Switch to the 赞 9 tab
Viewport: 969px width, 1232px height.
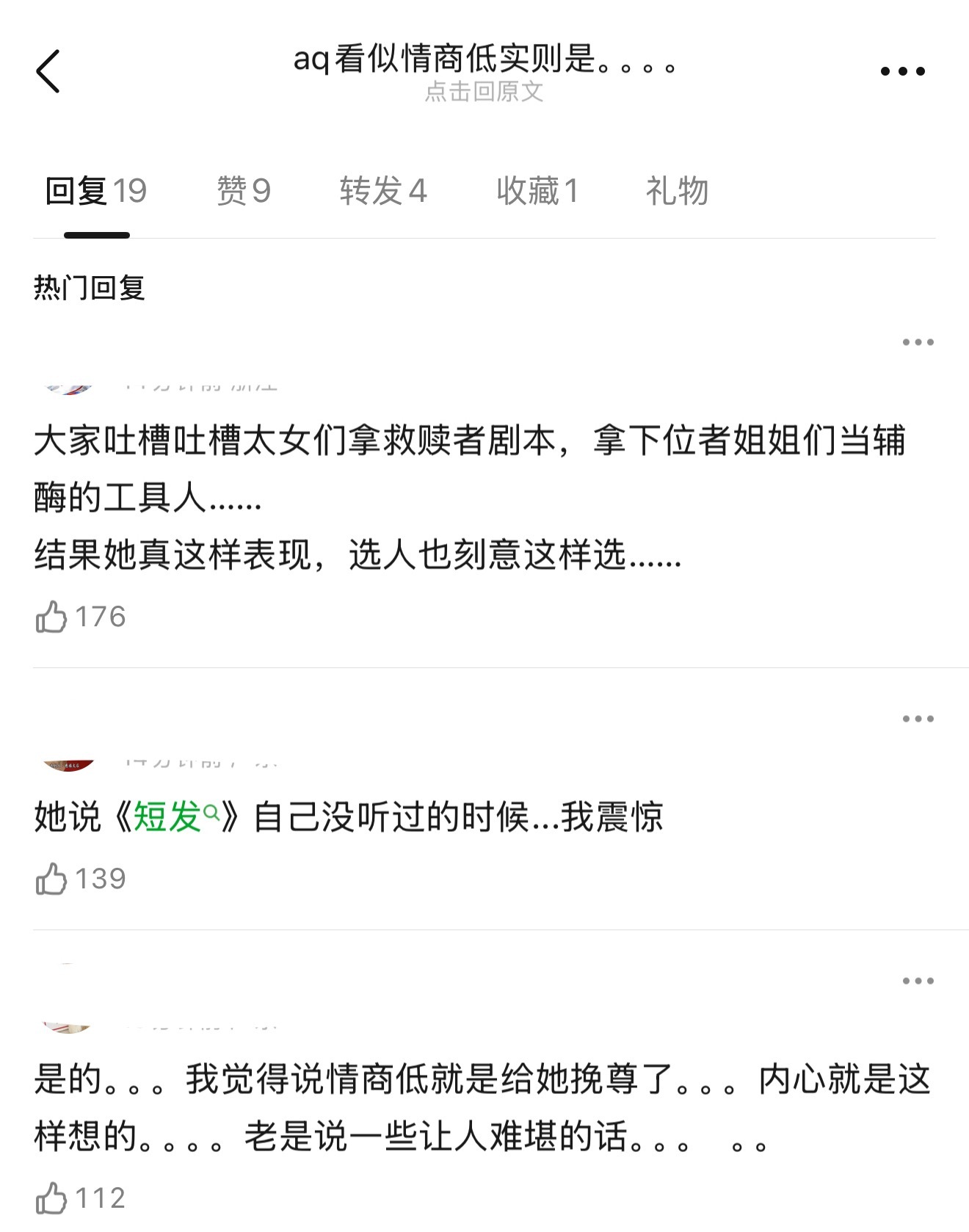(x=244, y=191)
